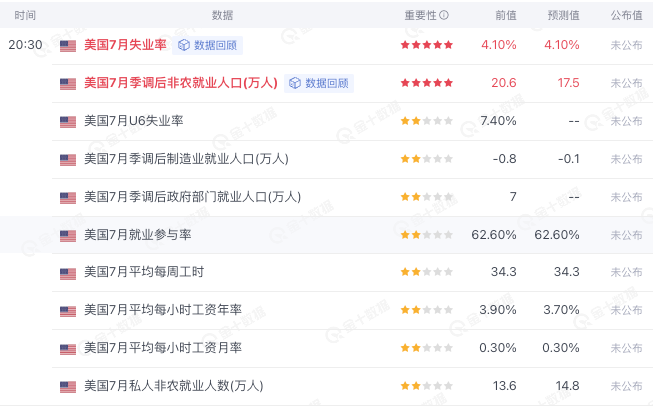Open the 美国7月平均每小时工资年率 row

point(162,310)
